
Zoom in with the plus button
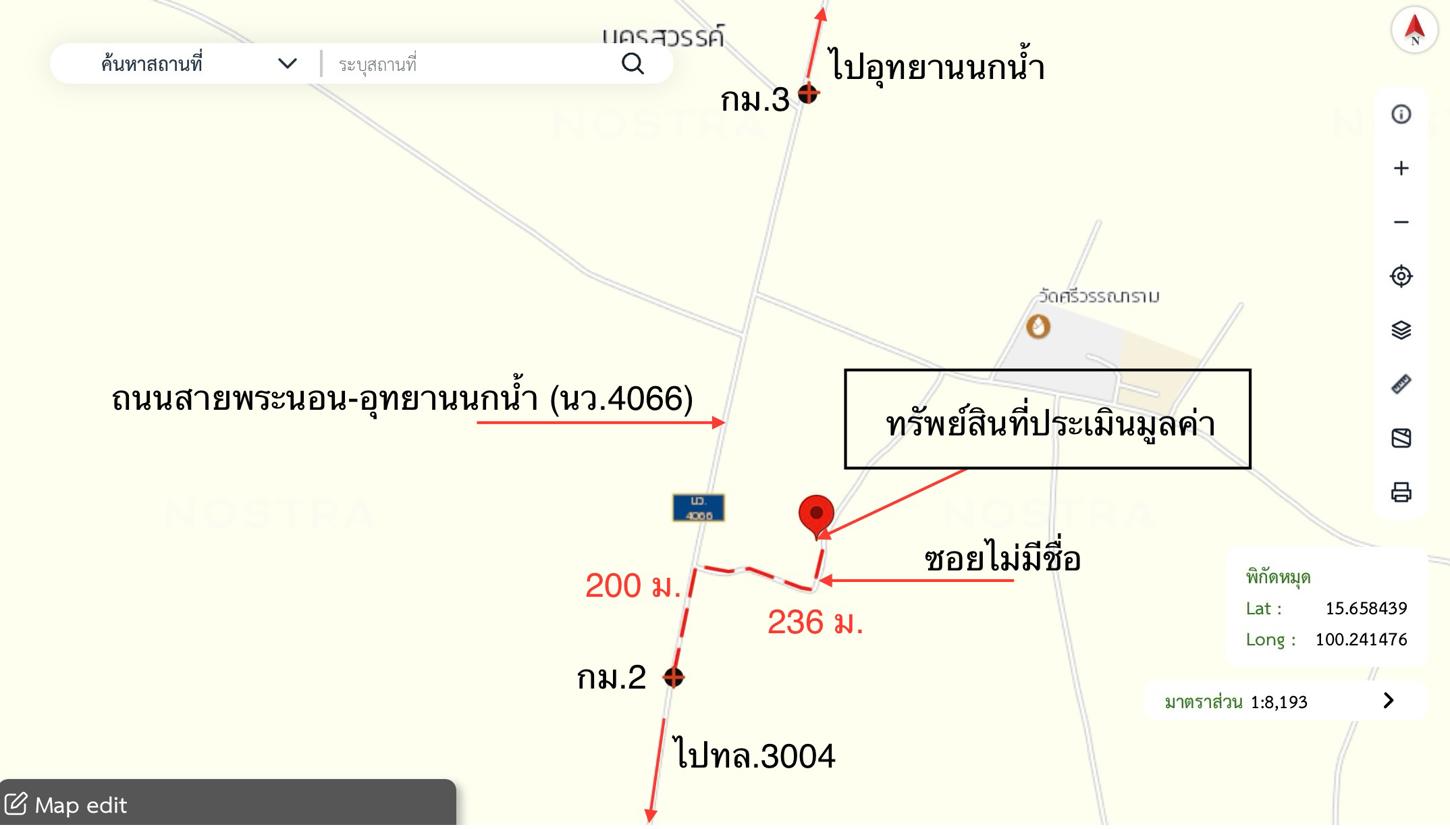pyautogui.click(x=1401, y=168)
